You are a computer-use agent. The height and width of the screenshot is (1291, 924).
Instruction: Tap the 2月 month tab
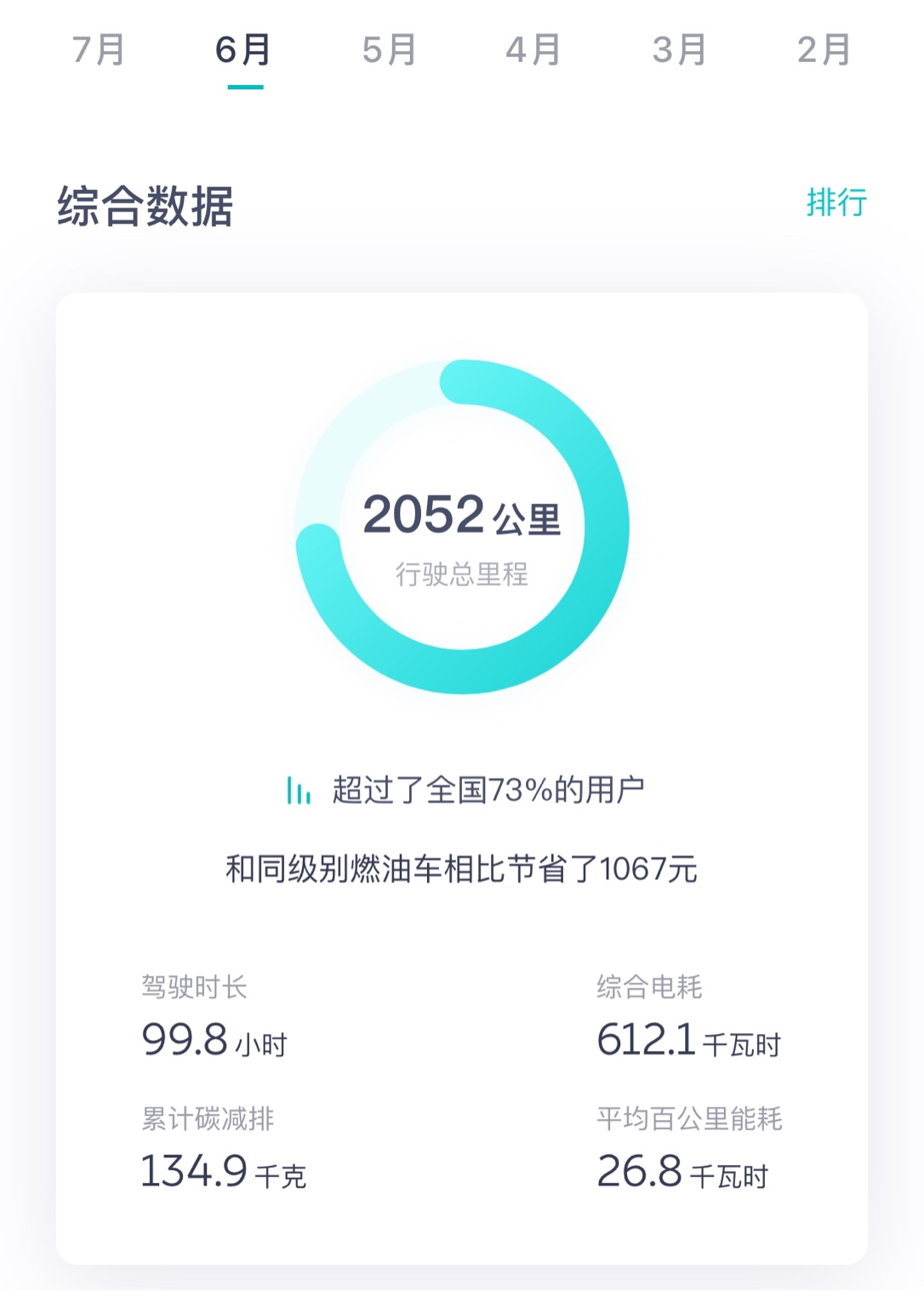click(824, 50)
